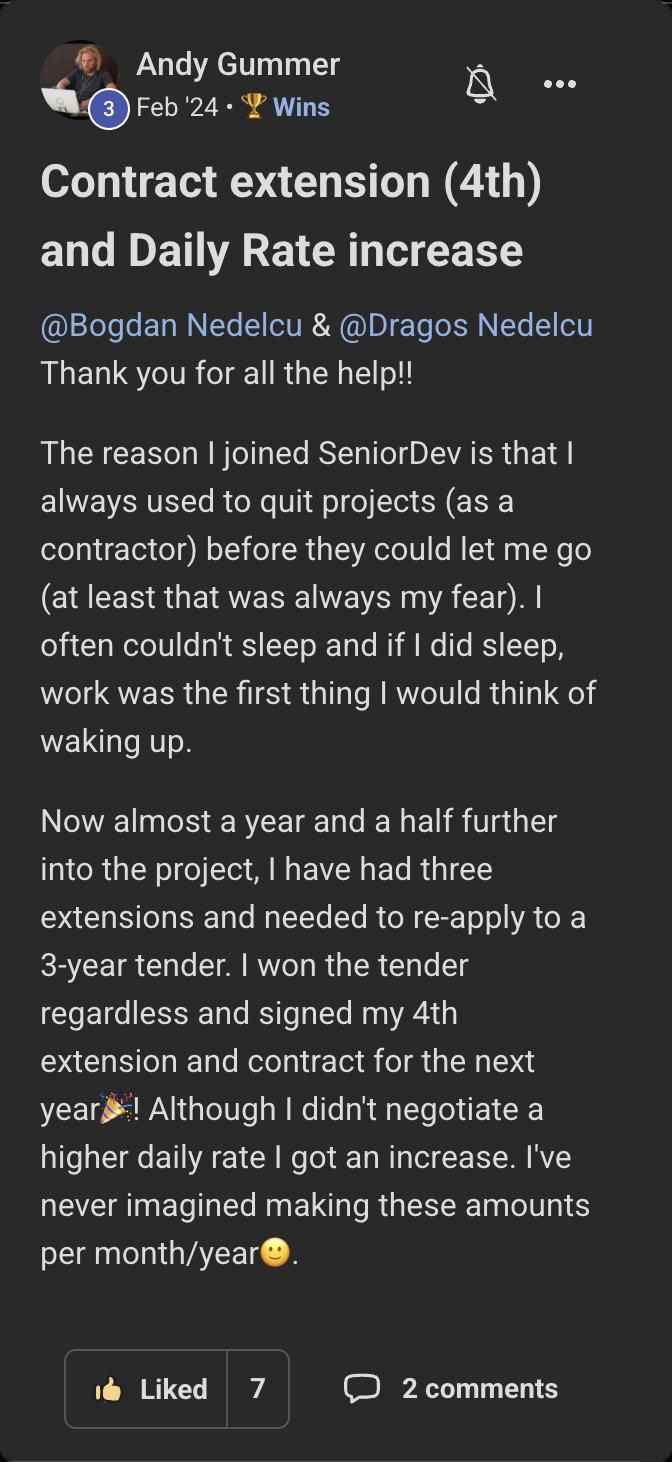Open Andy Gummer's profile picture
672x1462 pixels.
79,80
